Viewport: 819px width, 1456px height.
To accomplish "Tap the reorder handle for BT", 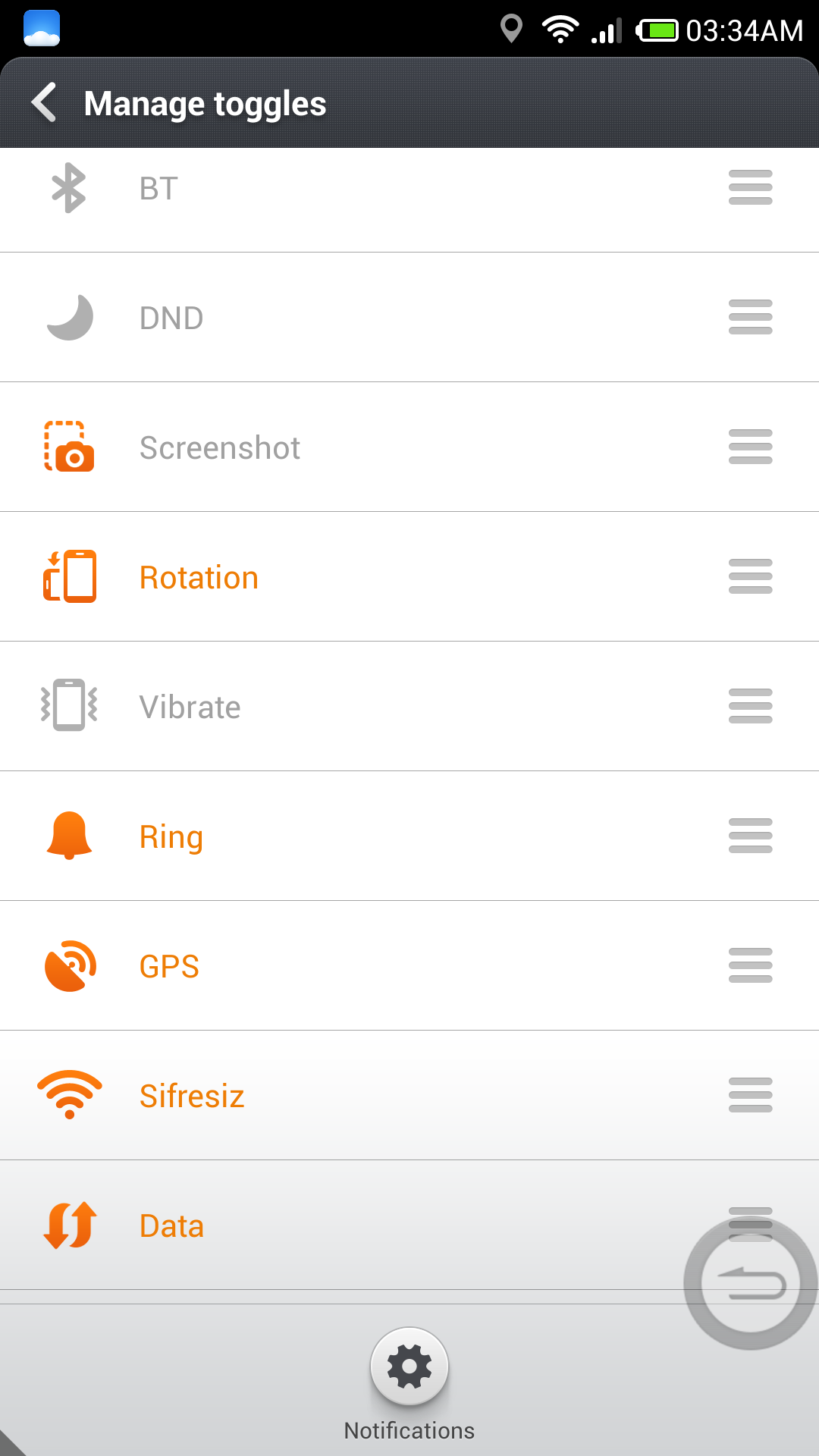I will 751,187.
